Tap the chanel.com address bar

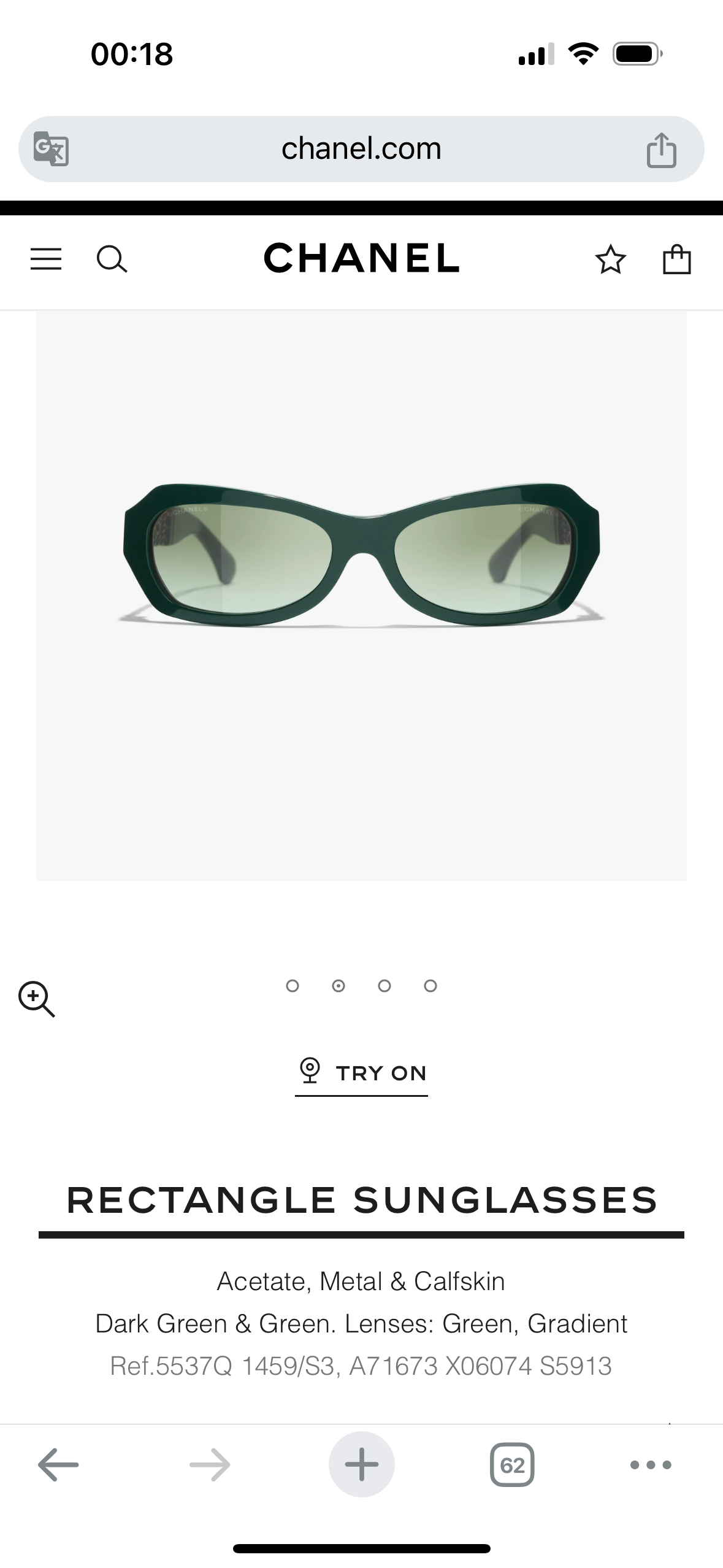click(361, 148)
